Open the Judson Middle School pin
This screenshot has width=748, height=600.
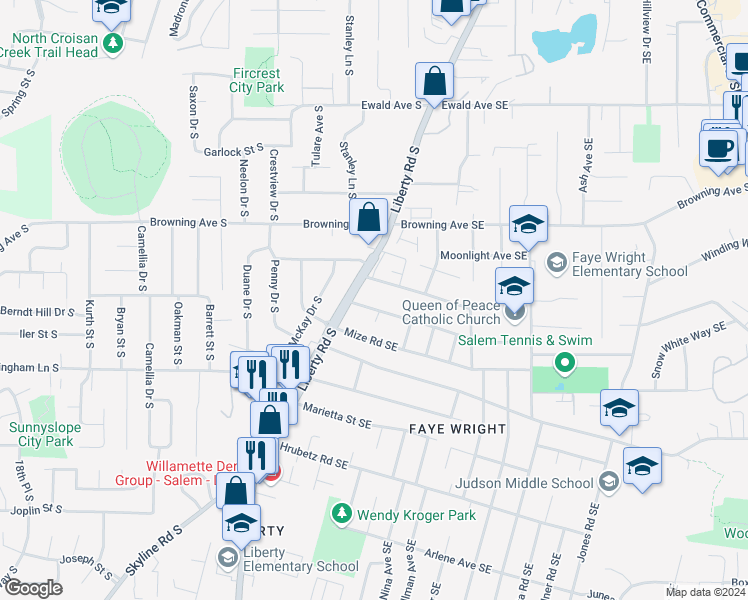608,483
